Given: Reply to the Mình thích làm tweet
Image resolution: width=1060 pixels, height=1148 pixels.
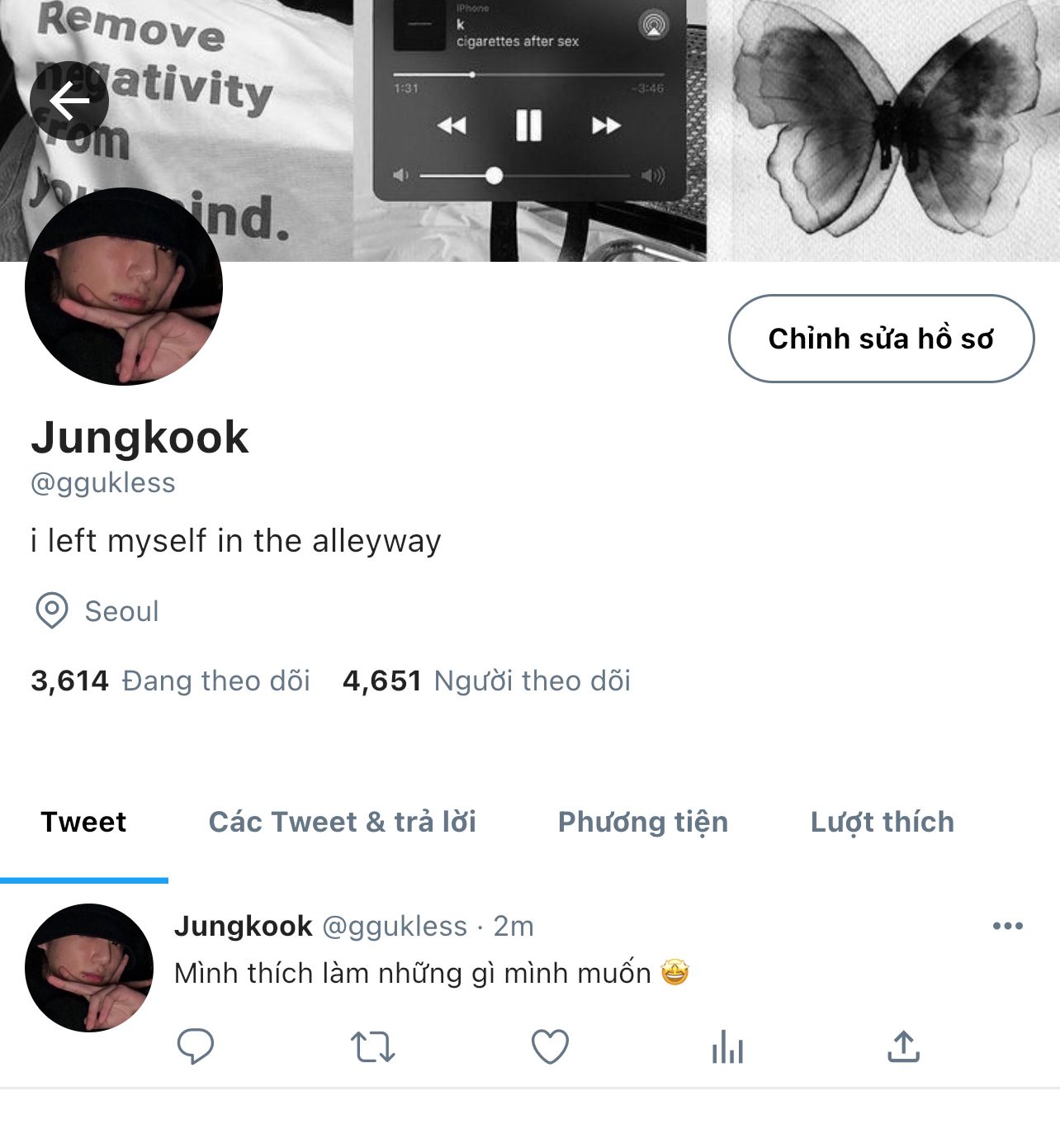Looking at the screenshot, I should [x=196, y=1046].
